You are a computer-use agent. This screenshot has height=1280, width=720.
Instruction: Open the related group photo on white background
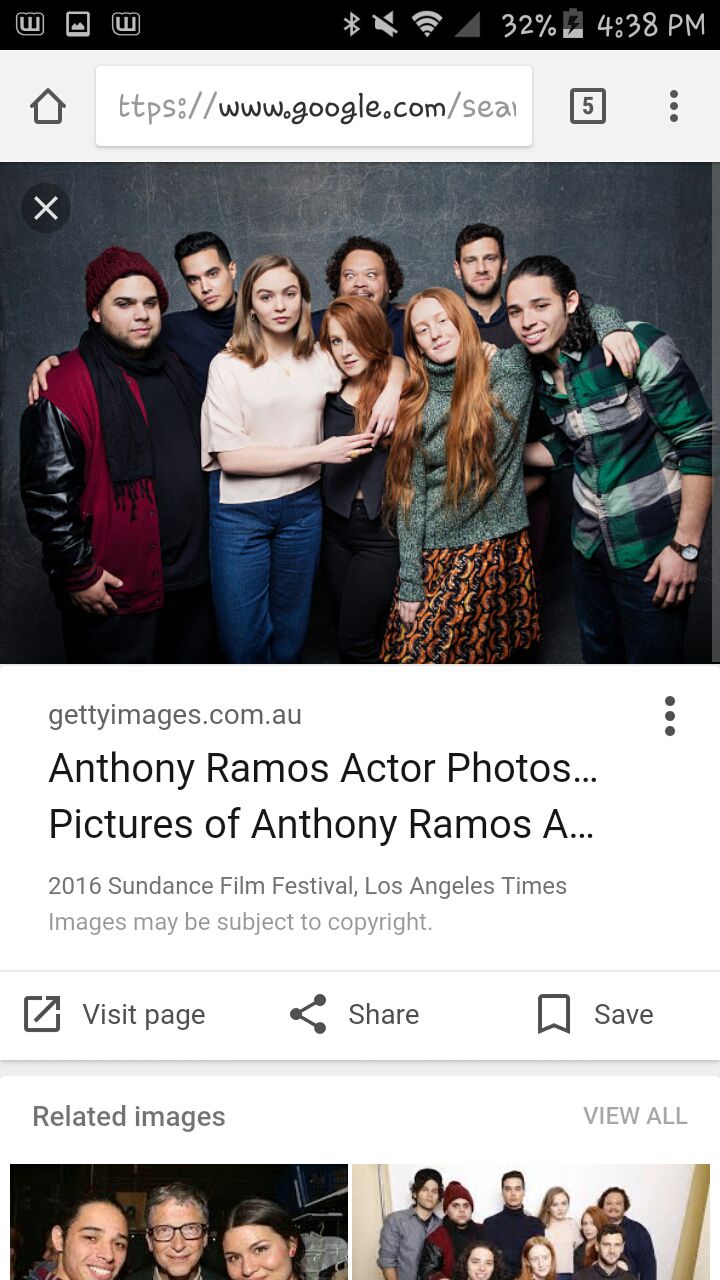531,1222
